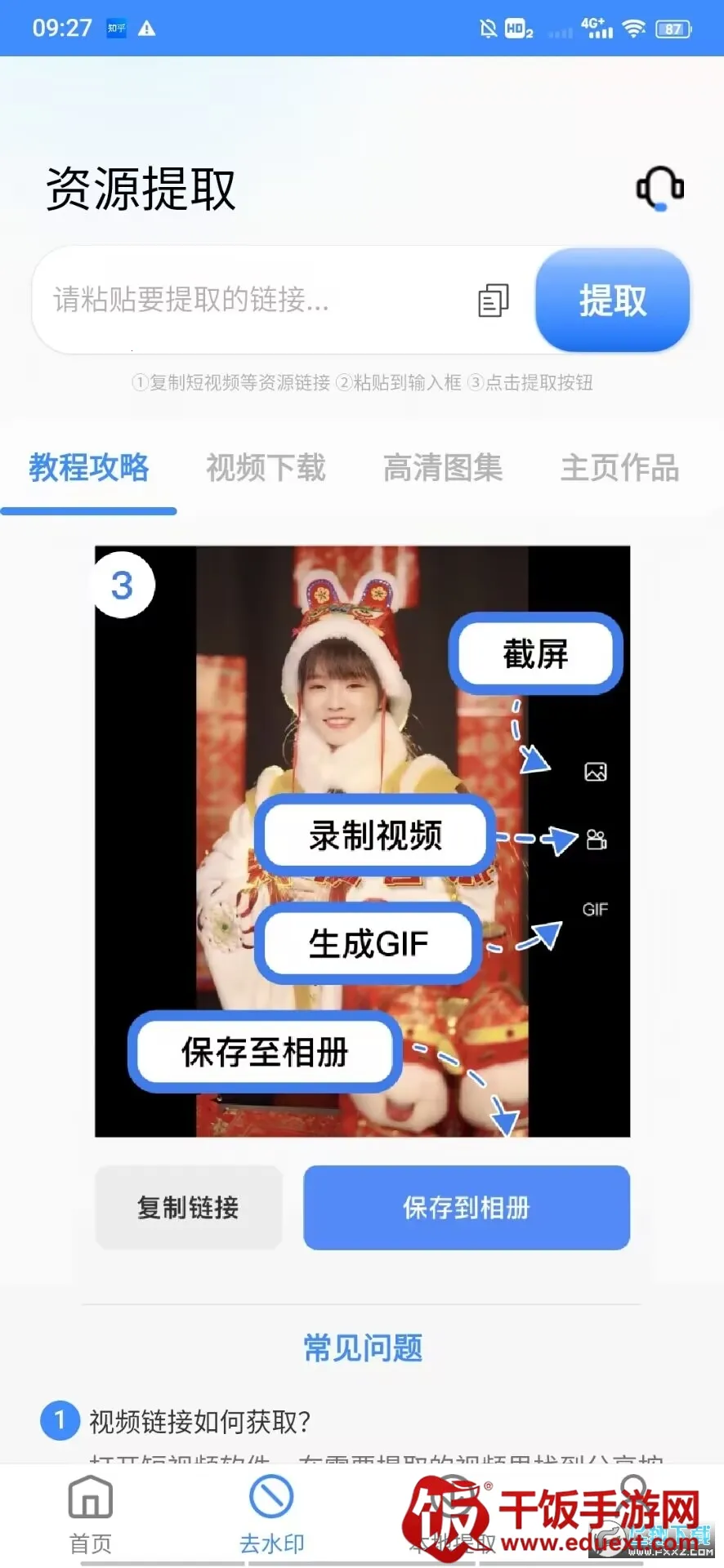Switch to 主页作品 tab
The height and width of the screenshot is (1568, 724).
point(619,468)
